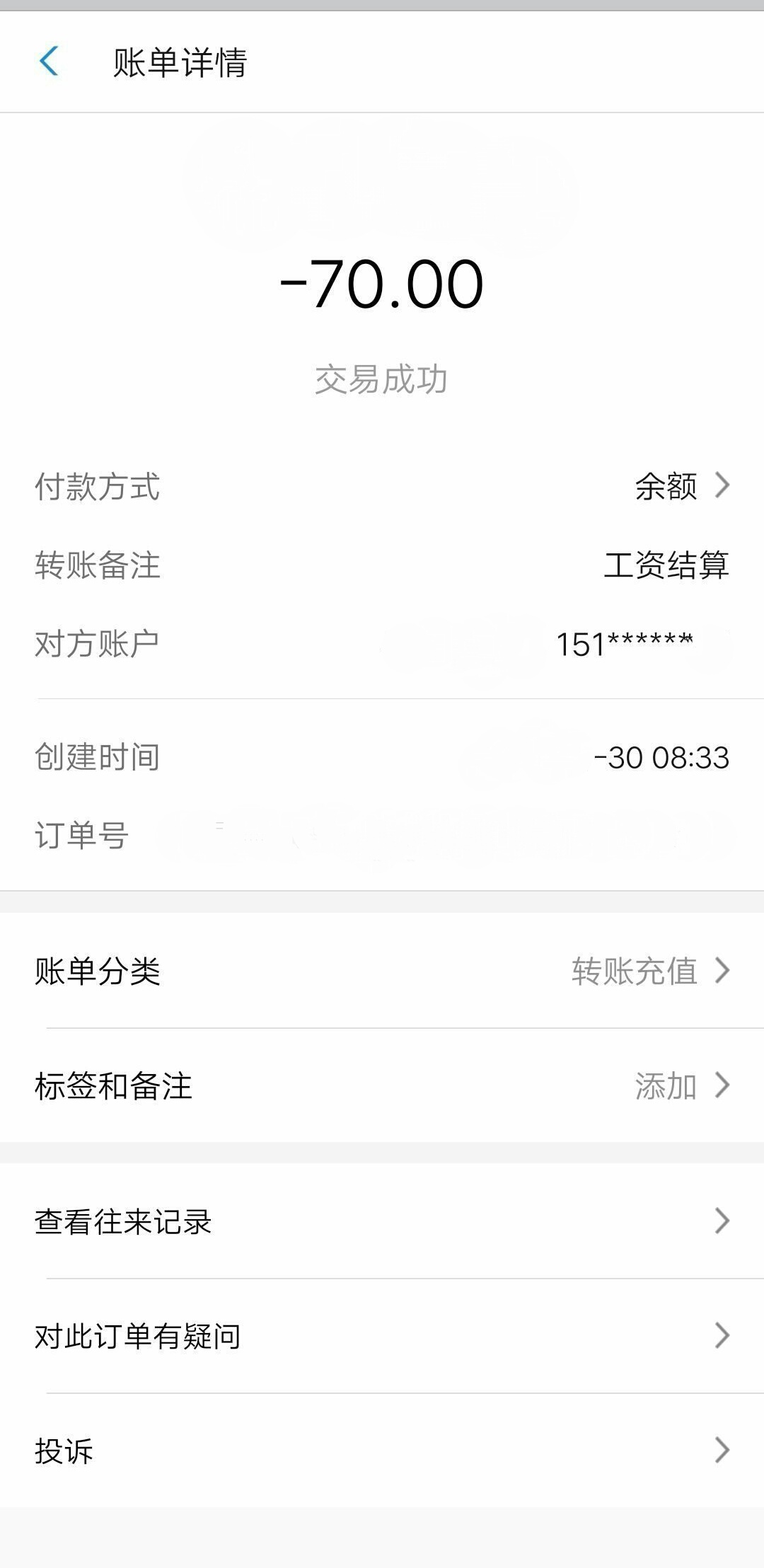The width and height of the screenshot is (764, 1568).
Task: Select the 交易成功 status label
Action: pyautogui.click(x=382, y=379)
